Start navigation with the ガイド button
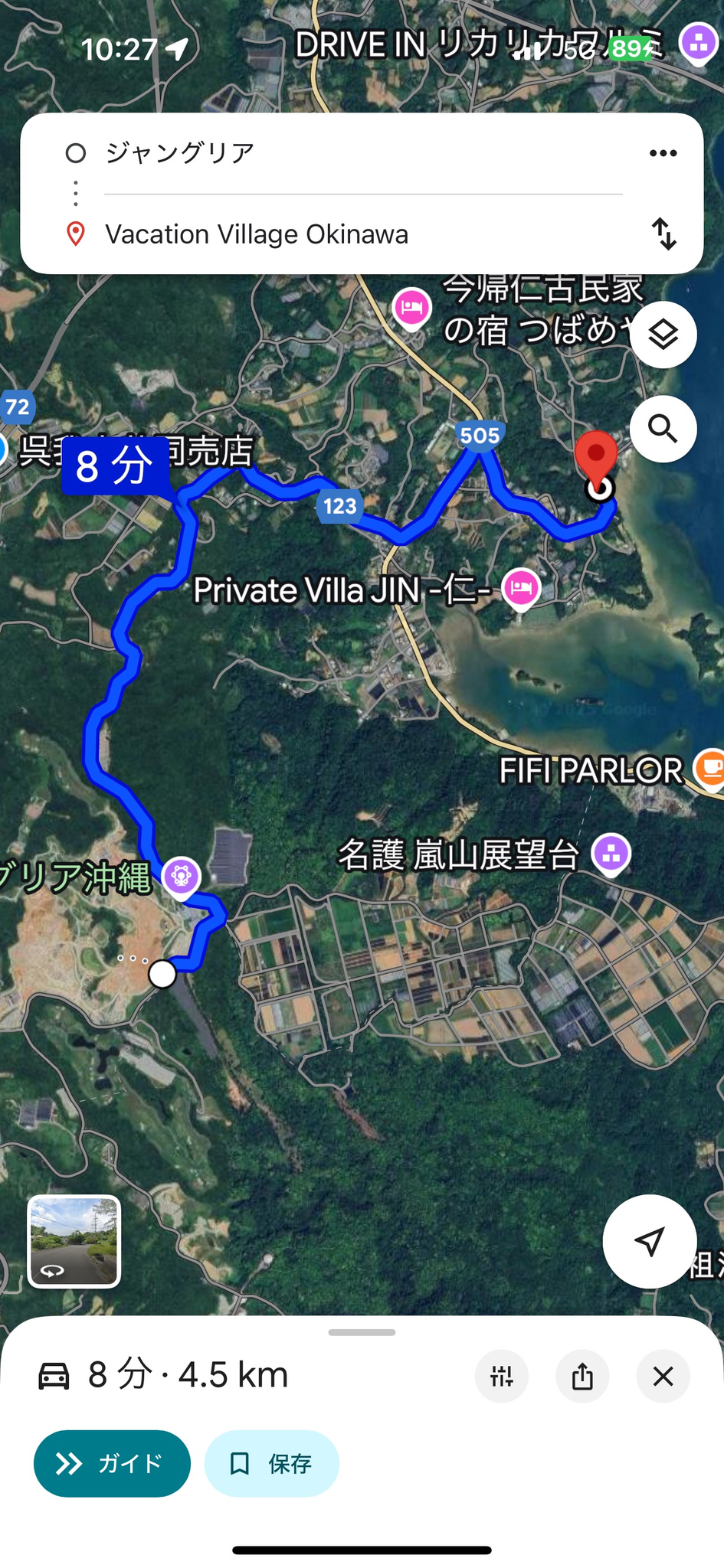 click(111, 1463)
